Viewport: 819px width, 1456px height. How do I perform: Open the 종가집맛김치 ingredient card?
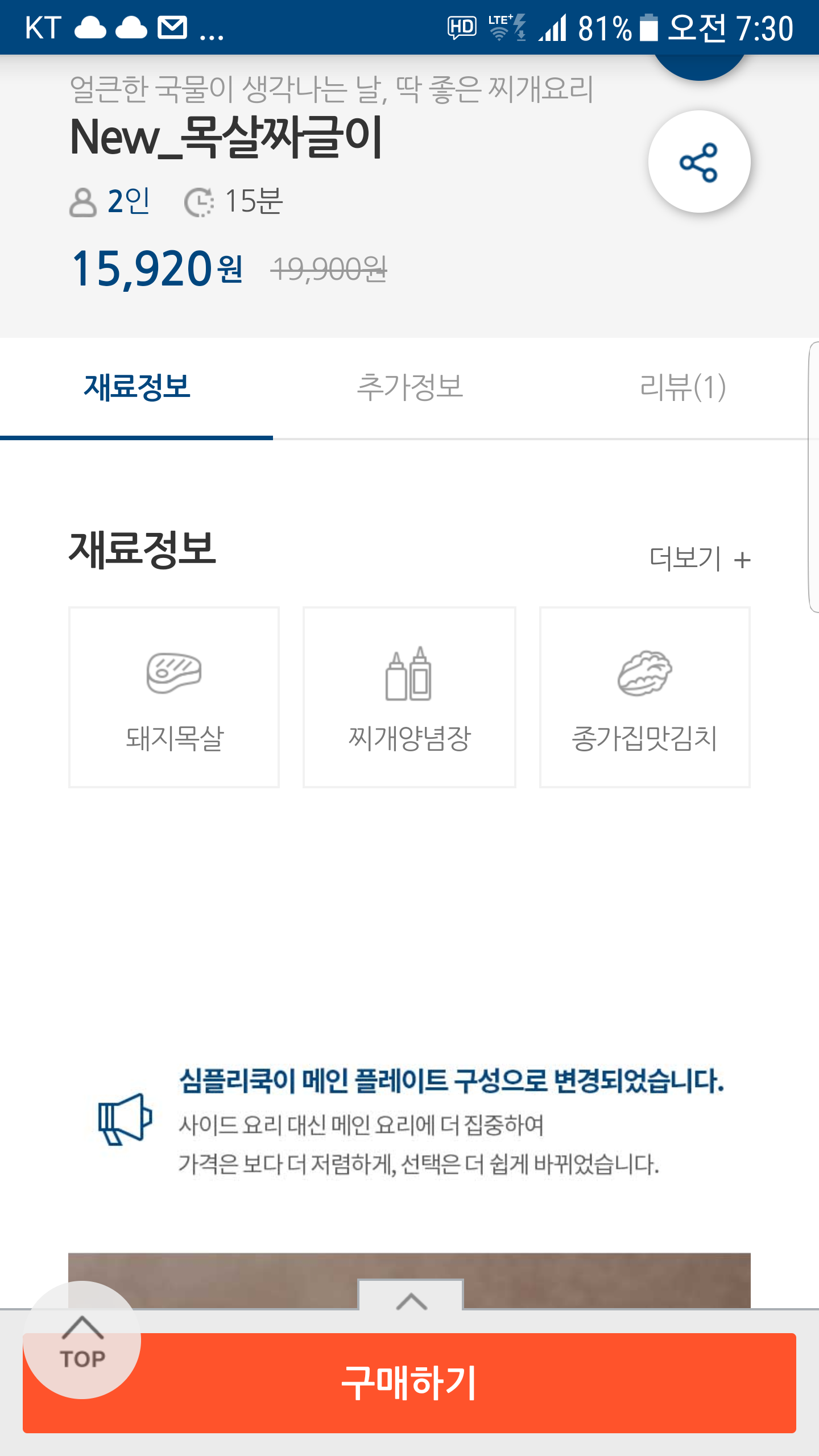coord(645,697)
